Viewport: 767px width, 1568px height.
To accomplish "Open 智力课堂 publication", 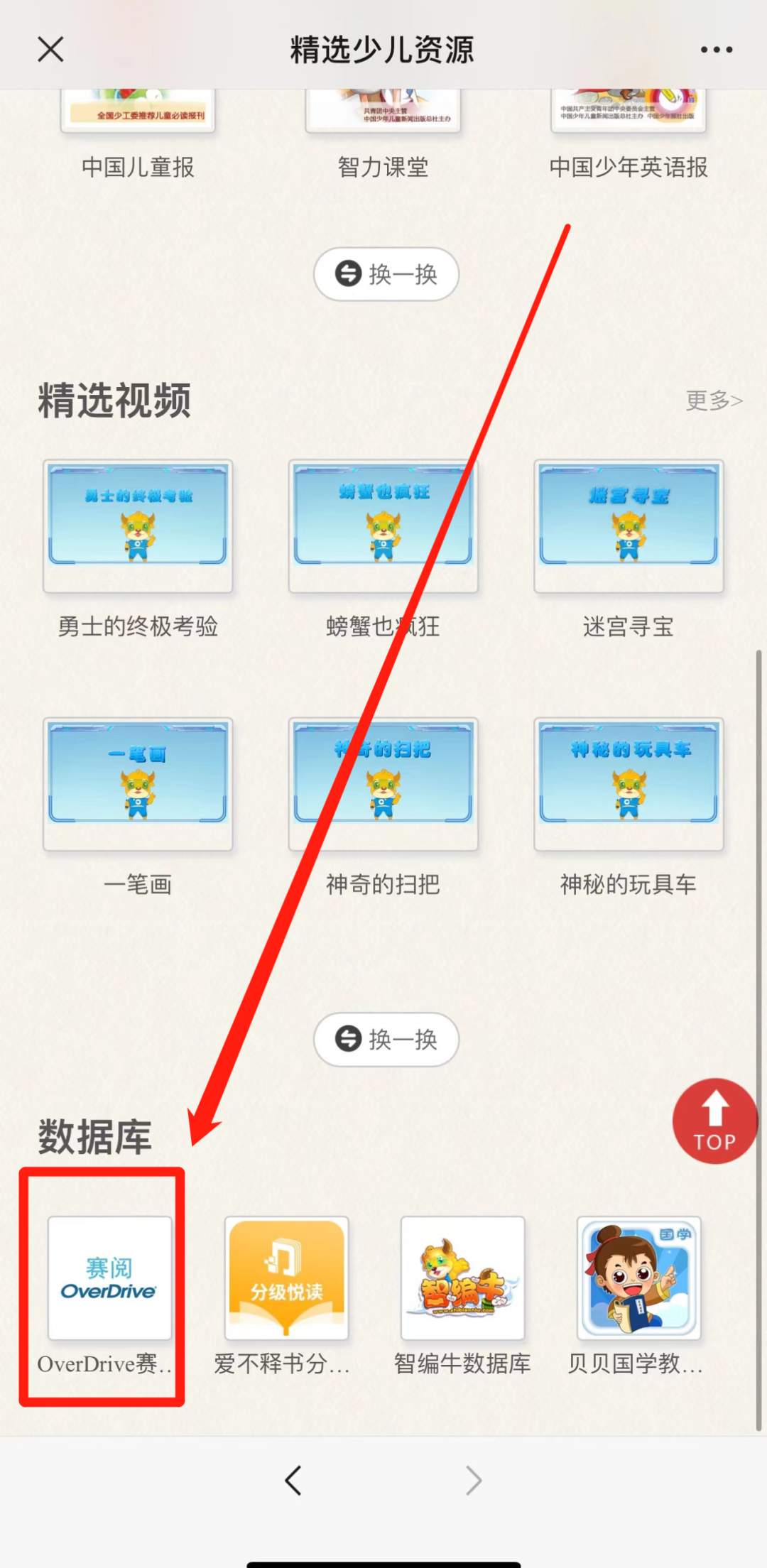I will pos(383,135).
